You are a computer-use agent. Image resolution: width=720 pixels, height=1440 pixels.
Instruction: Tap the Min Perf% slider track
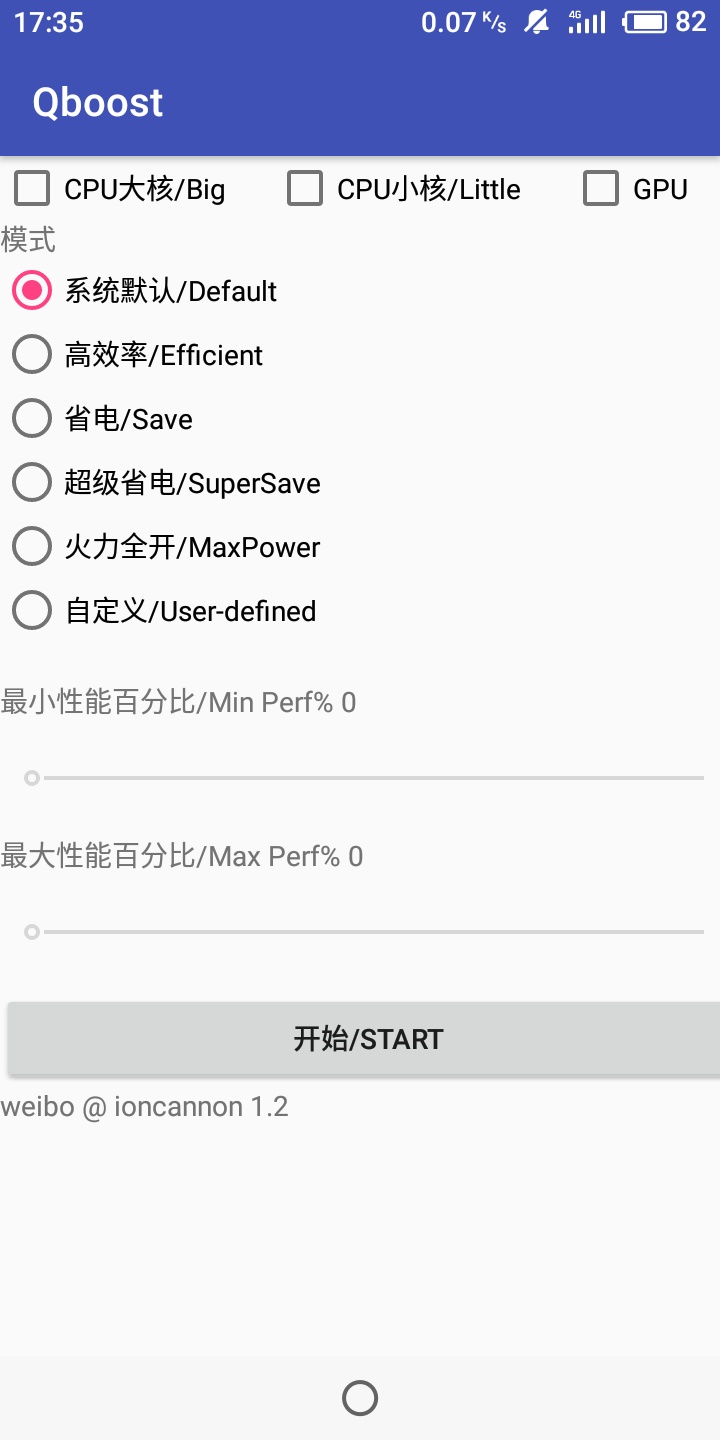click(x=370, y=778)
